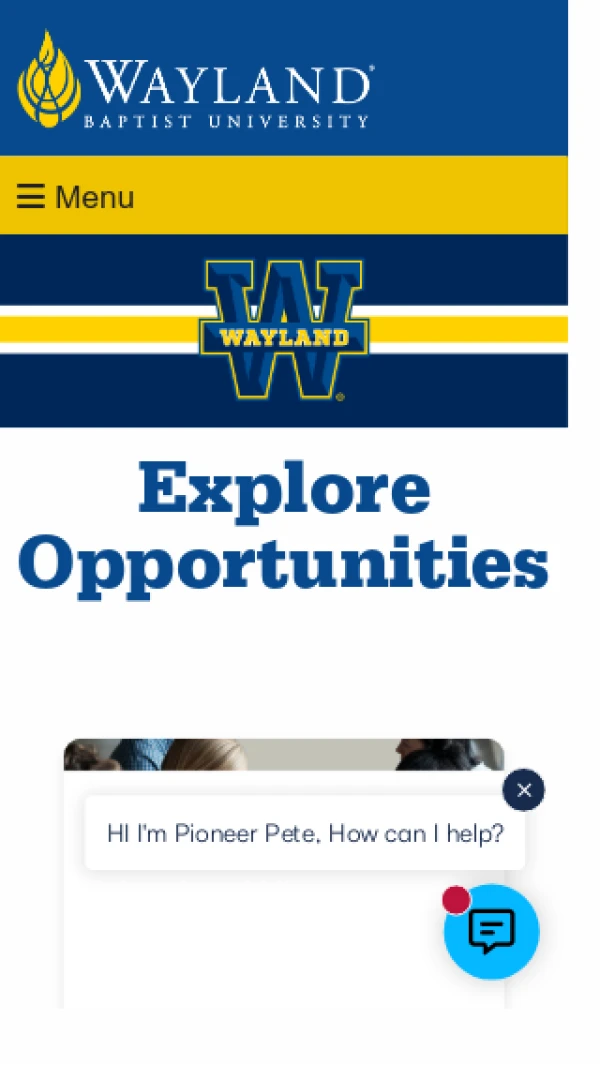Screen dimensions: 600x1065
Task: Tap Pioneer Pete's help message
Action: coord(305,833)
